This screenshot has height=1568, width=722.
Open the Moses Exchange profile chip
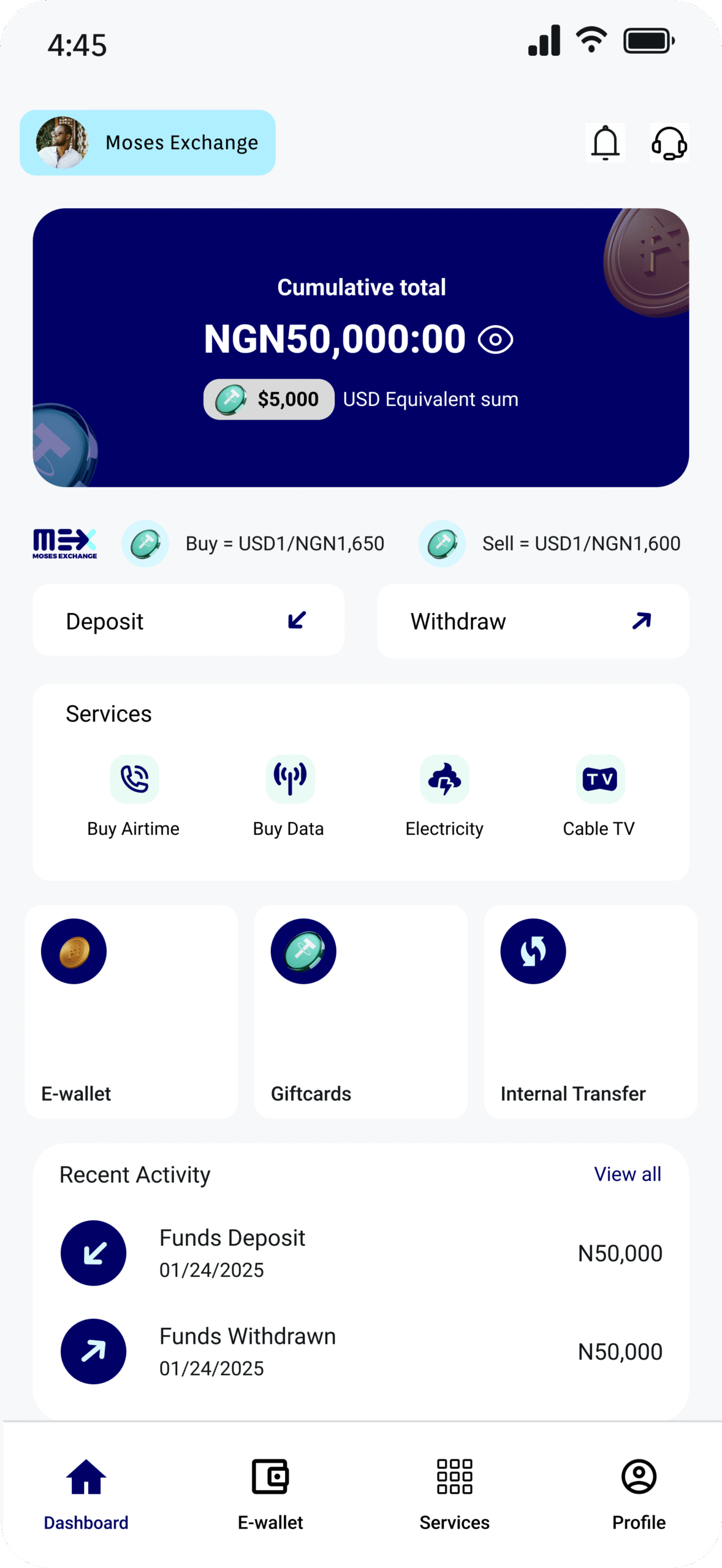(x=148, y=143)
